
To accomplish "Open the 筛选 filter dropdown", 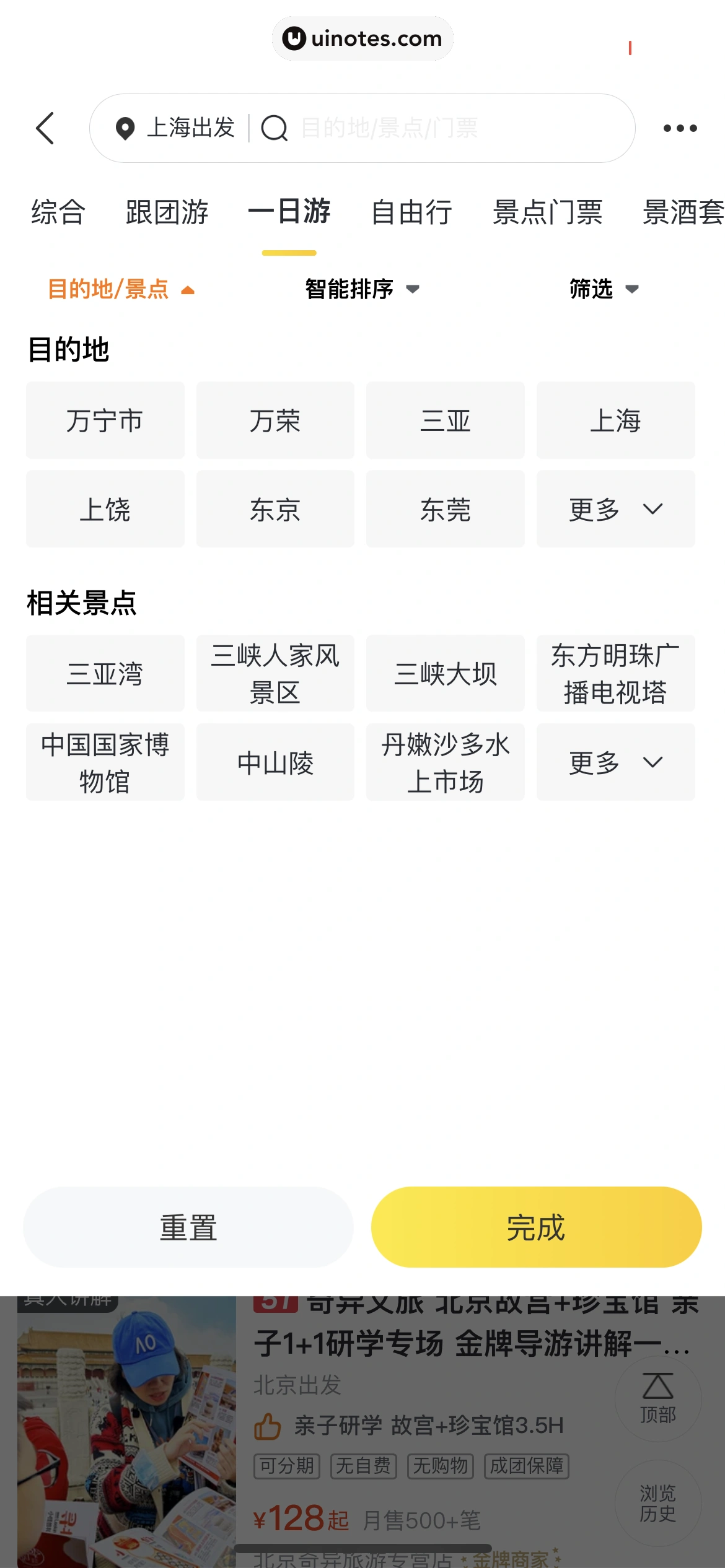I will pyautogui.click(x=604, y=289).
